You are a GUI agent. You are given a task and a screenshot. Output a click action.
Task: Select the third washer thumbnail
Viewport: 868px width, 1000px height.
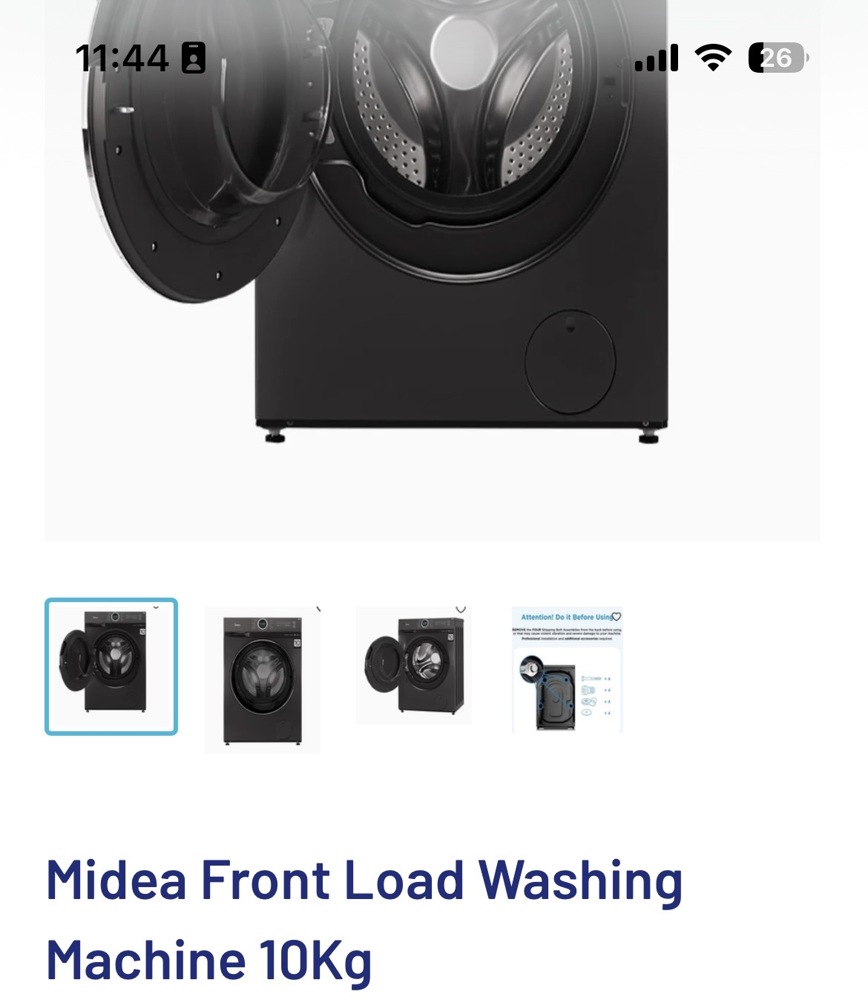(x=414, y=665)
